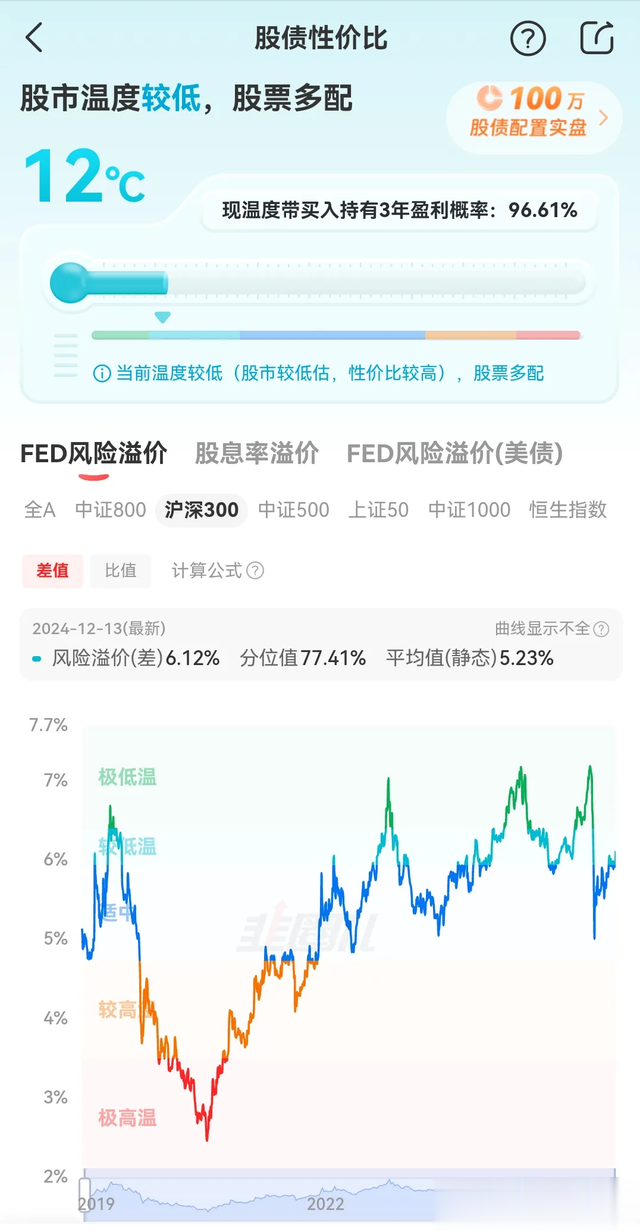
Task: Select 上证50 index
Action: [379, 510]
